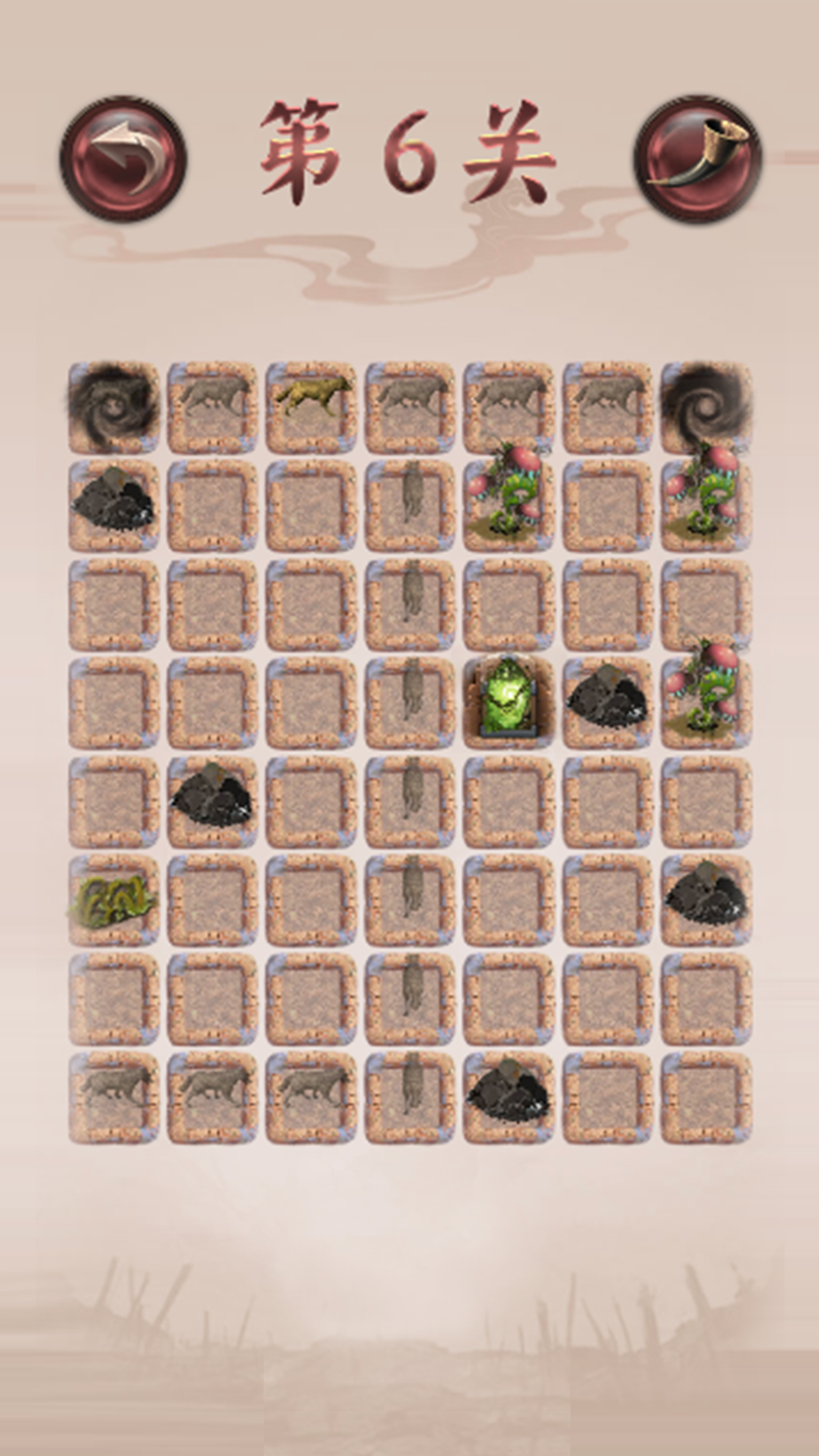
Task: Tap the green moss bush tile
Action: (x=113, y=901)
